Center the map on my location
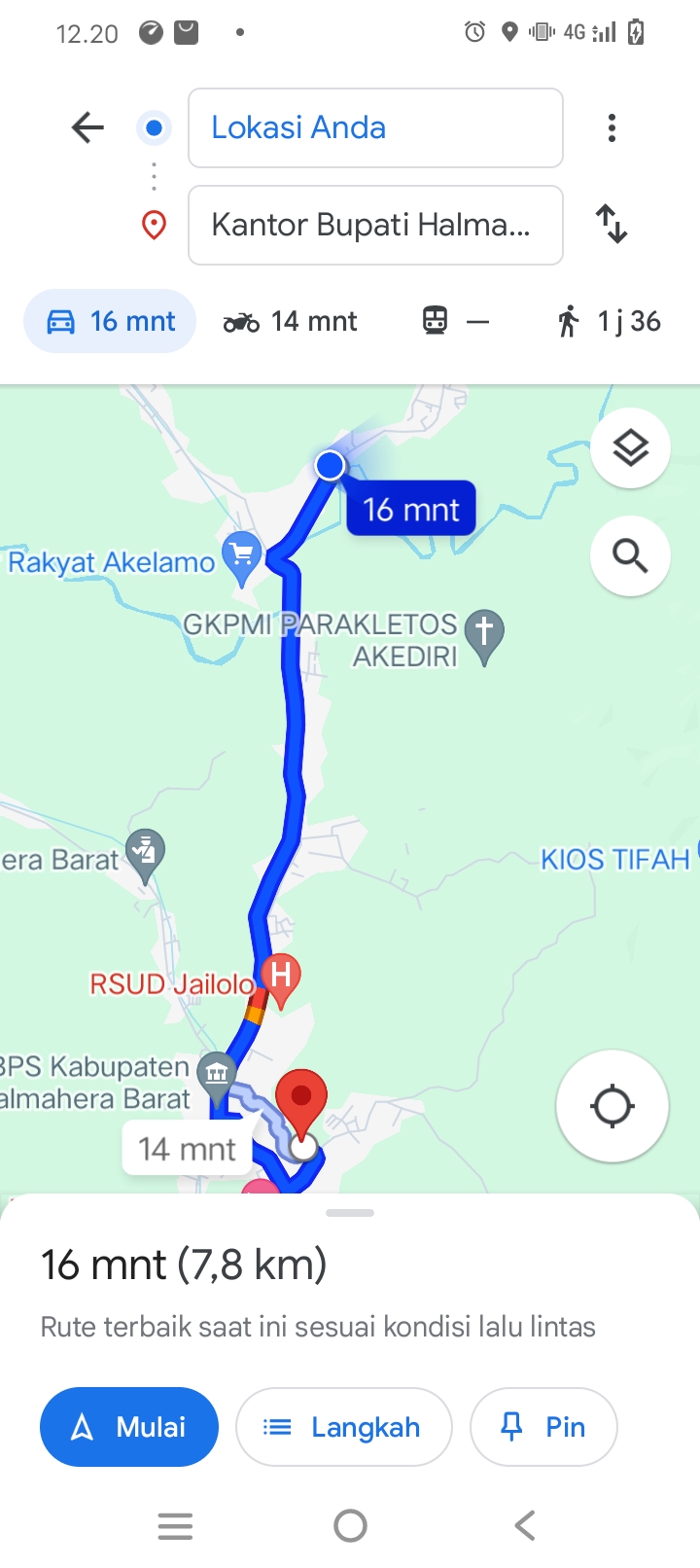Screen dimensions: 700x1568 [x=612, y=1106]
